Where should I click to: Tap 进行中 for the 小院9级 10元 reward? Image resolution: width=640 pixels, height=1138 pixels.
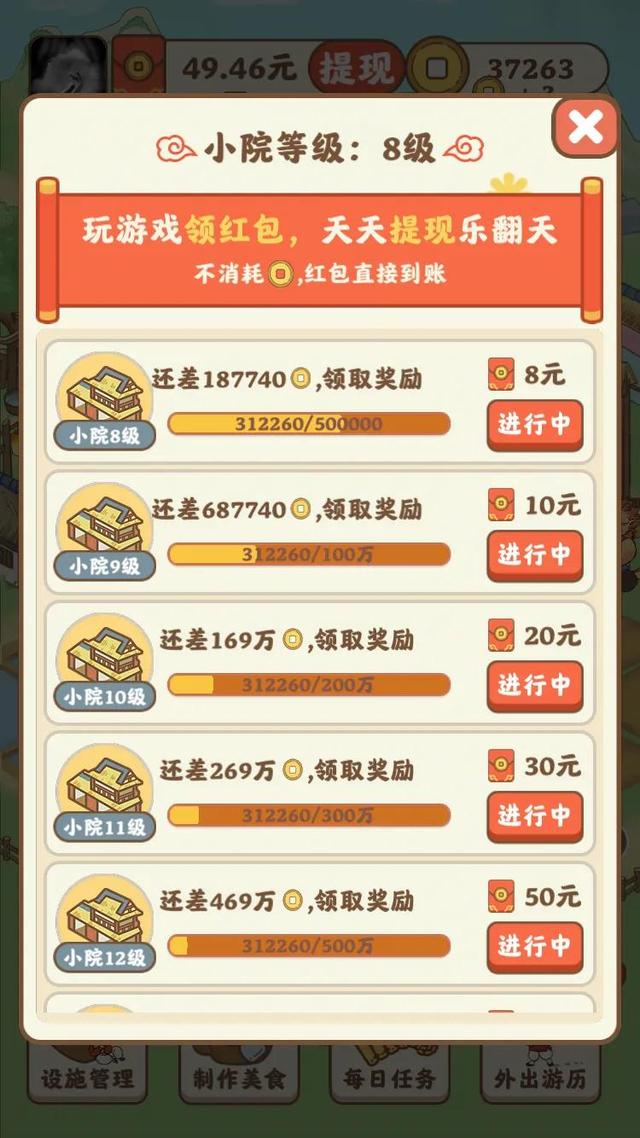pos(535,556)
